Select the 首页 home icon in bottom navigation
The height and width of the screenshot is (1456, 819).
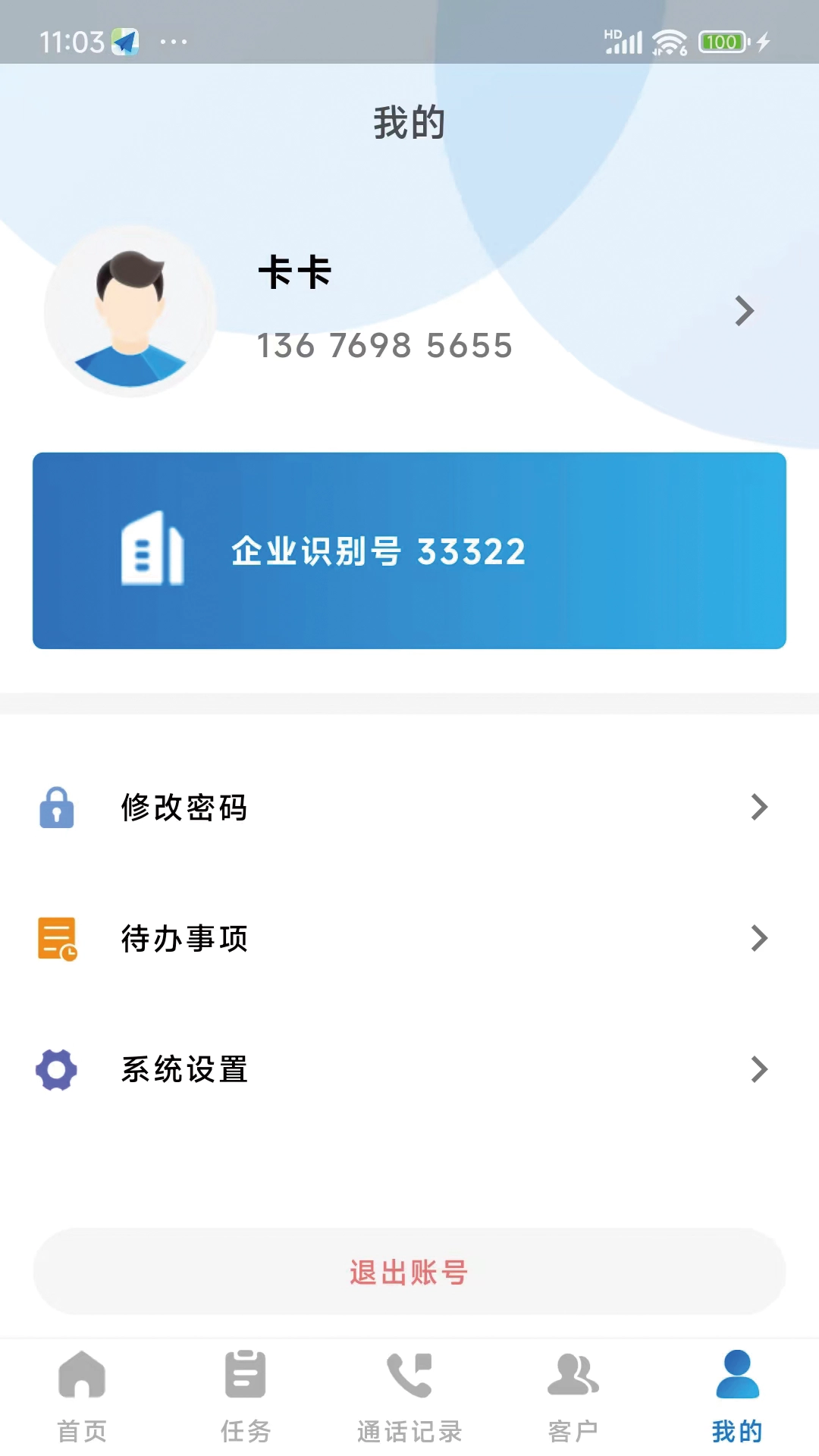click(81, 1375)
